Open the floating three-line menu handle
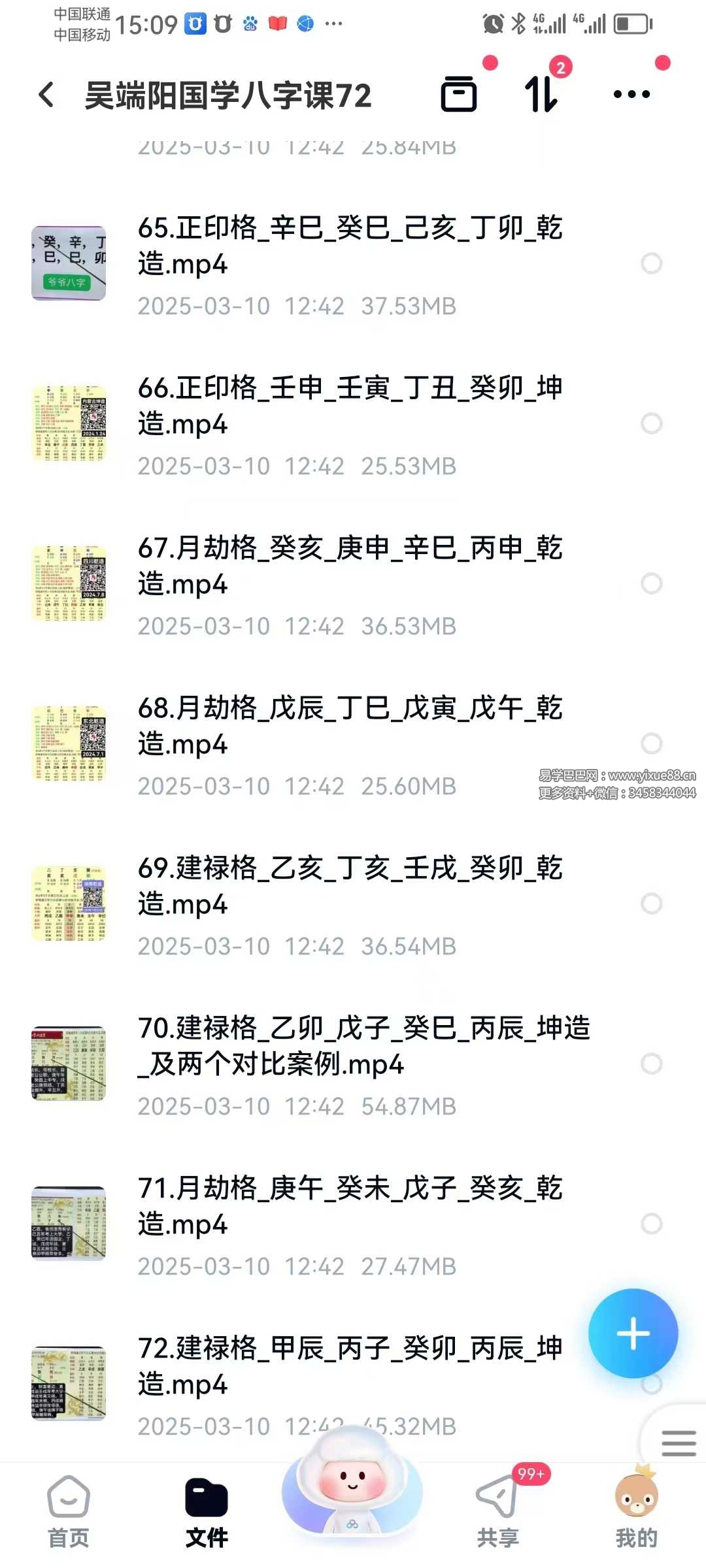Screen dimensions: 706x1568 678,1443
